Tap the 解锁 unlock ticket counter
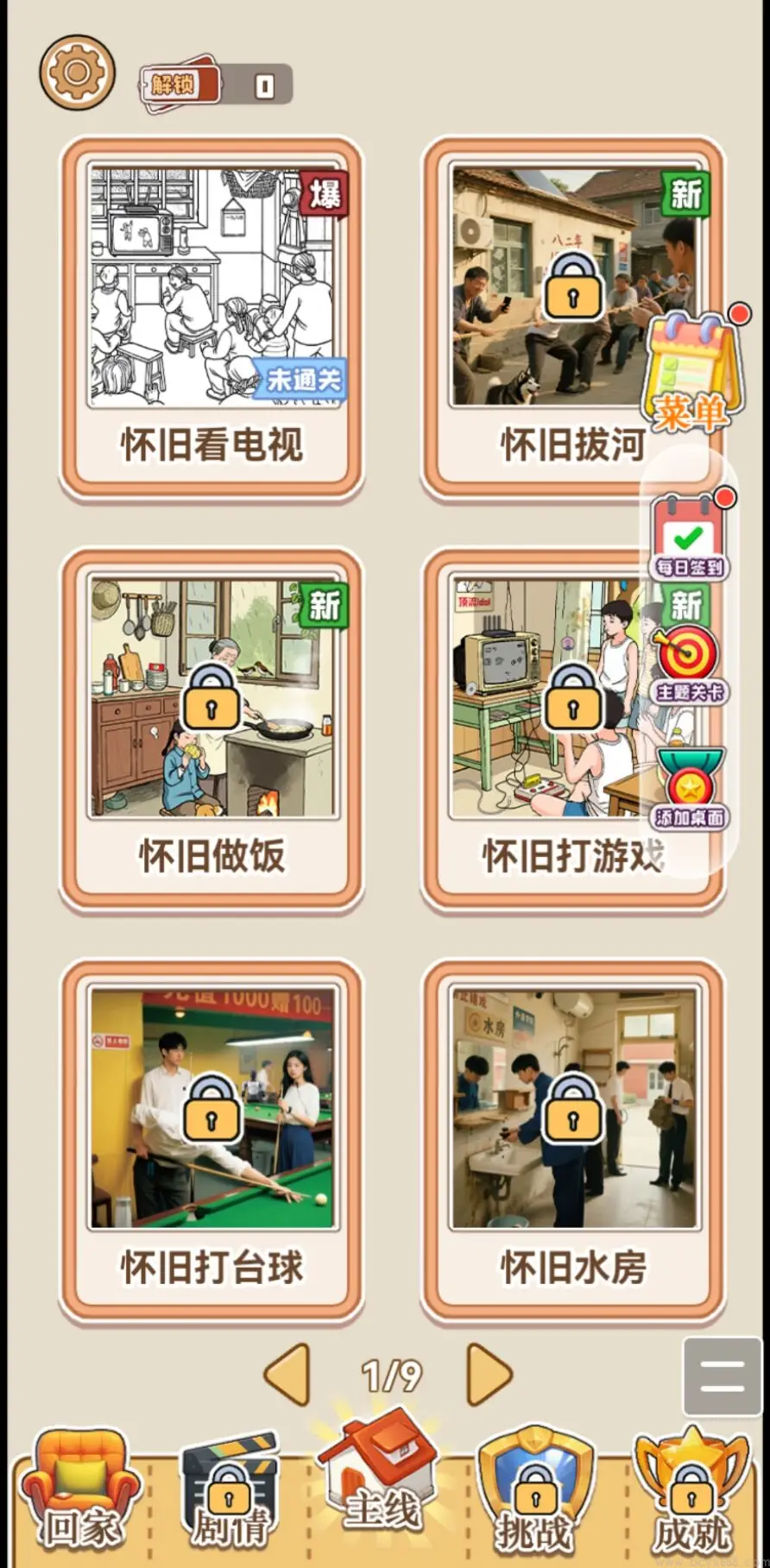This screenshot has height=1568, width=770. coord(216,85)
